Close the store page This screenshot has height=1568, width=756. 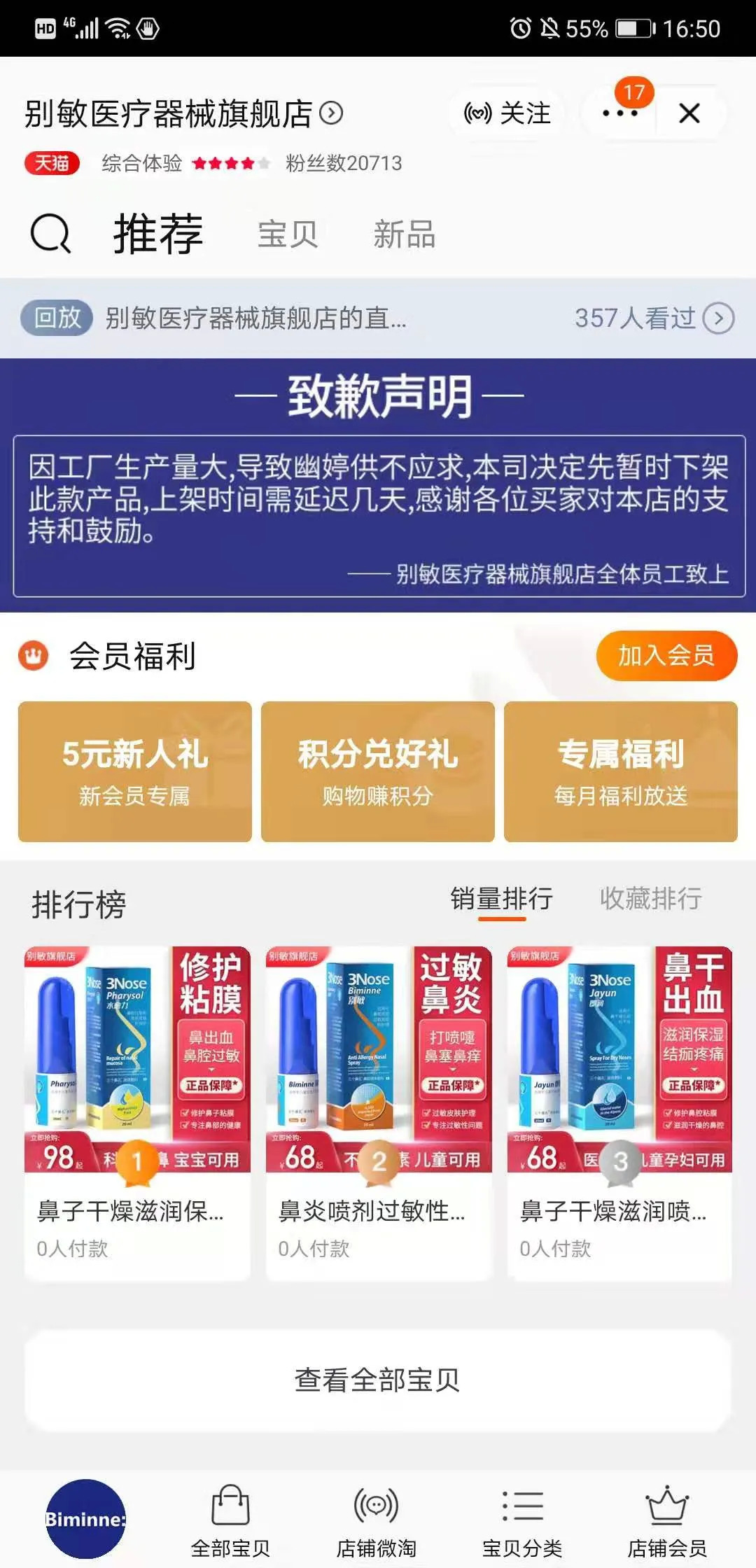[x=689, y=113]
